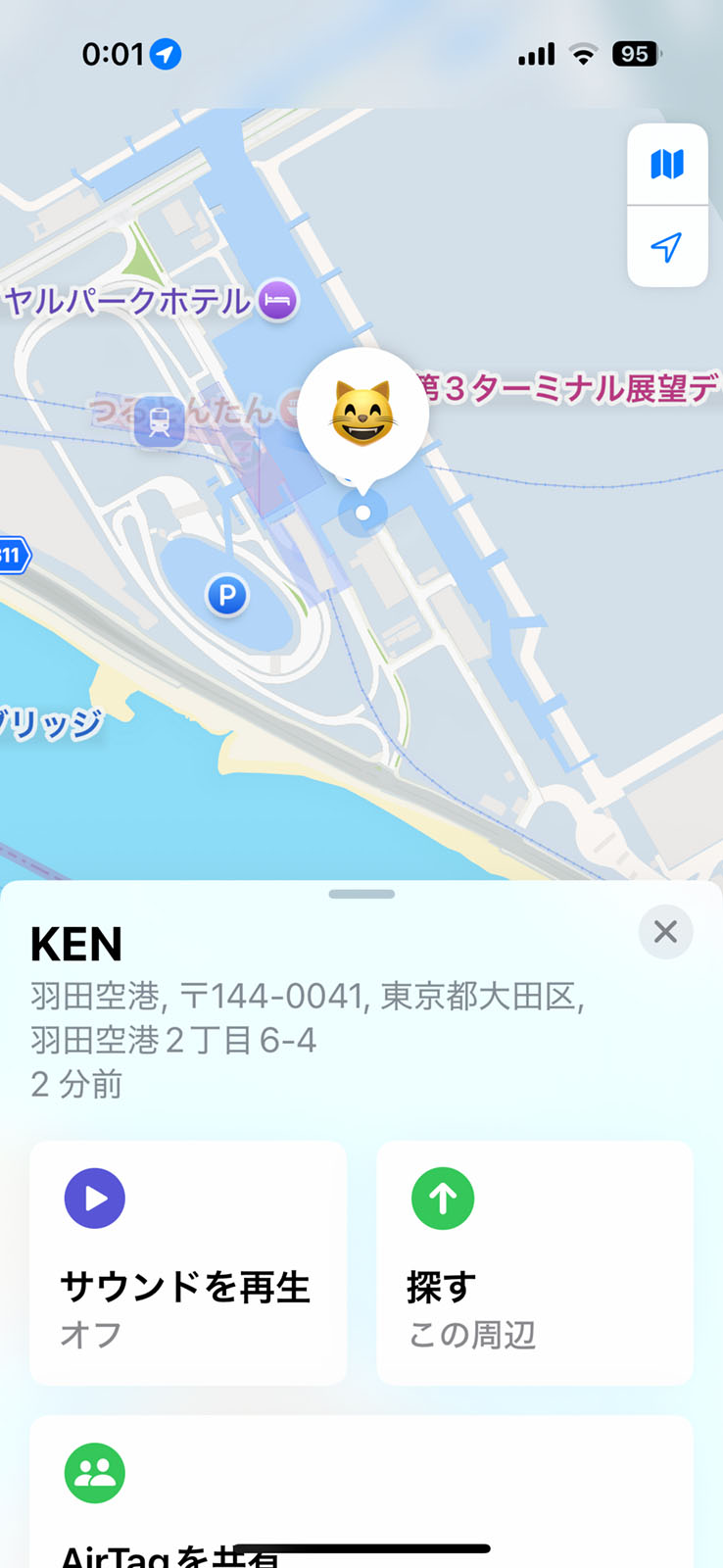Viewport: 723px width, 1568px height.
Task: Select the hotel marker on the map
Action: [x=278, y=300]
